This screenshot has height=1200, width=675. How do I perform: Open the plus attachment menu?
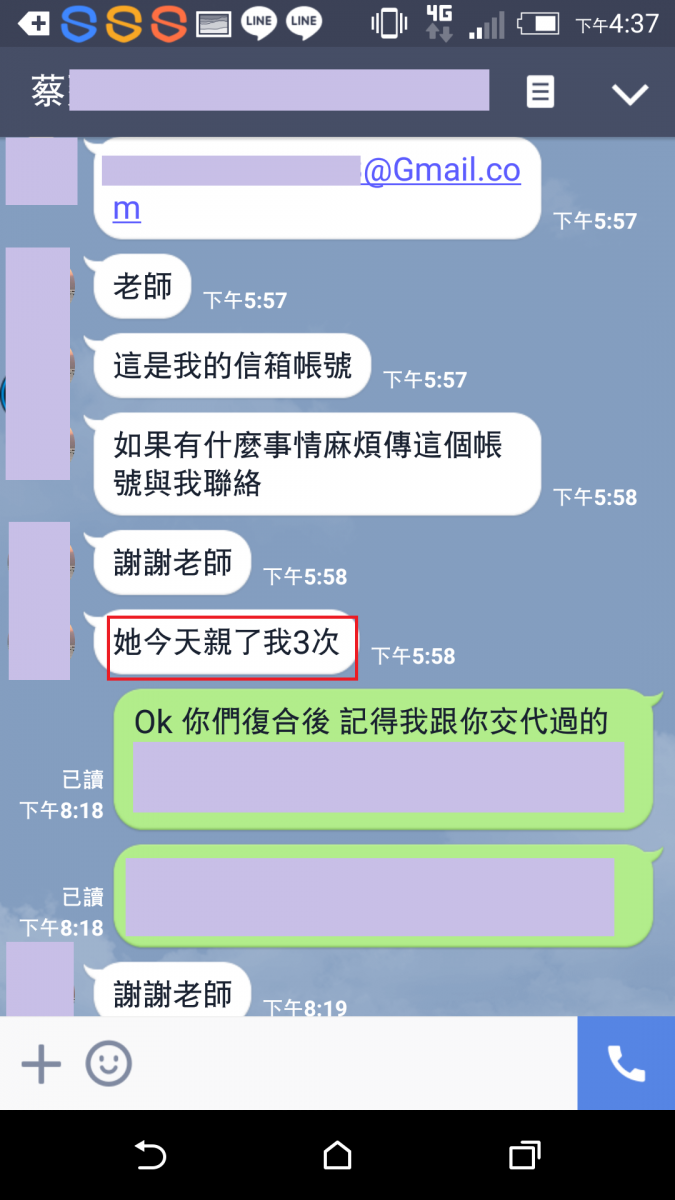click(41, 1064)
